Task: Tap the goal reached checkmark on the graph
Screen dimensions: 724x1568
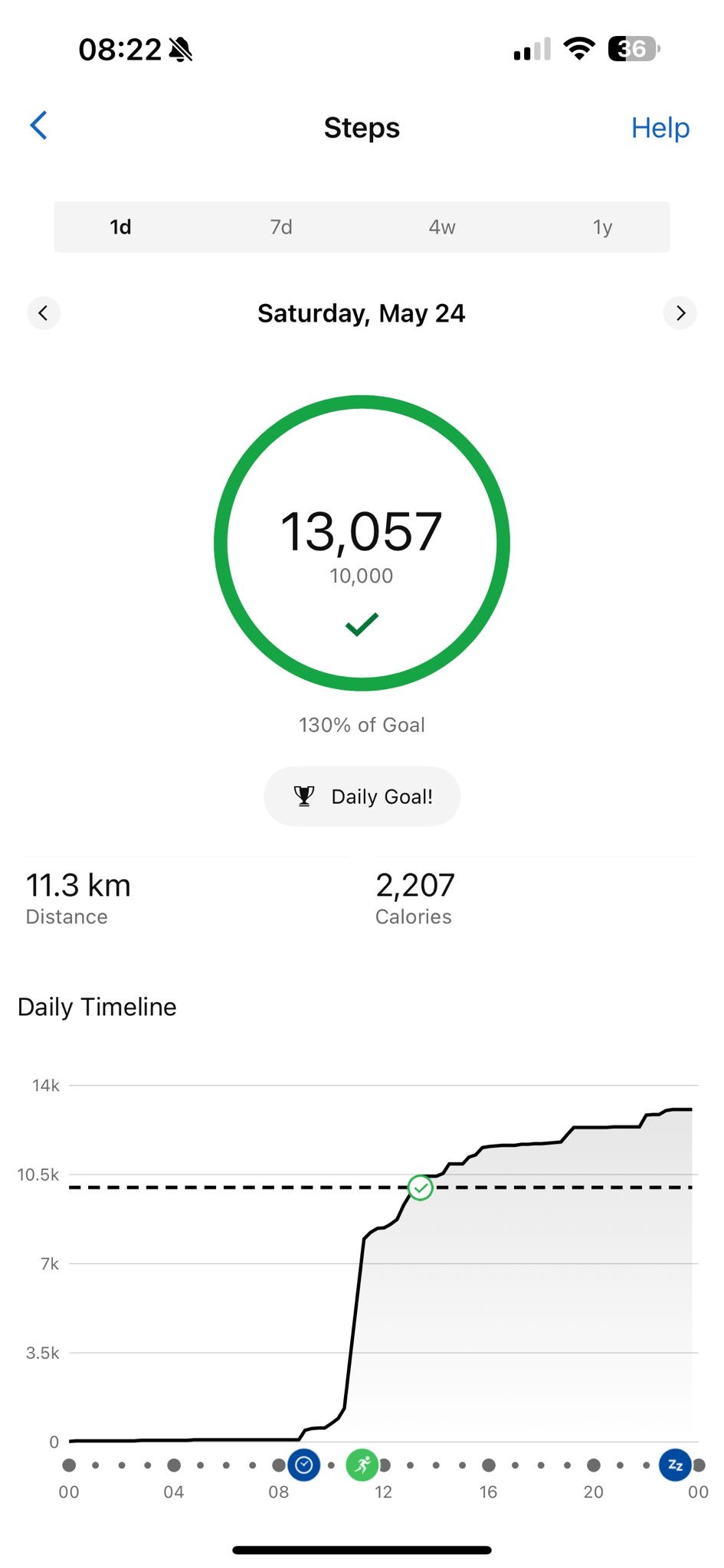Action: (x=421, y=1187)
